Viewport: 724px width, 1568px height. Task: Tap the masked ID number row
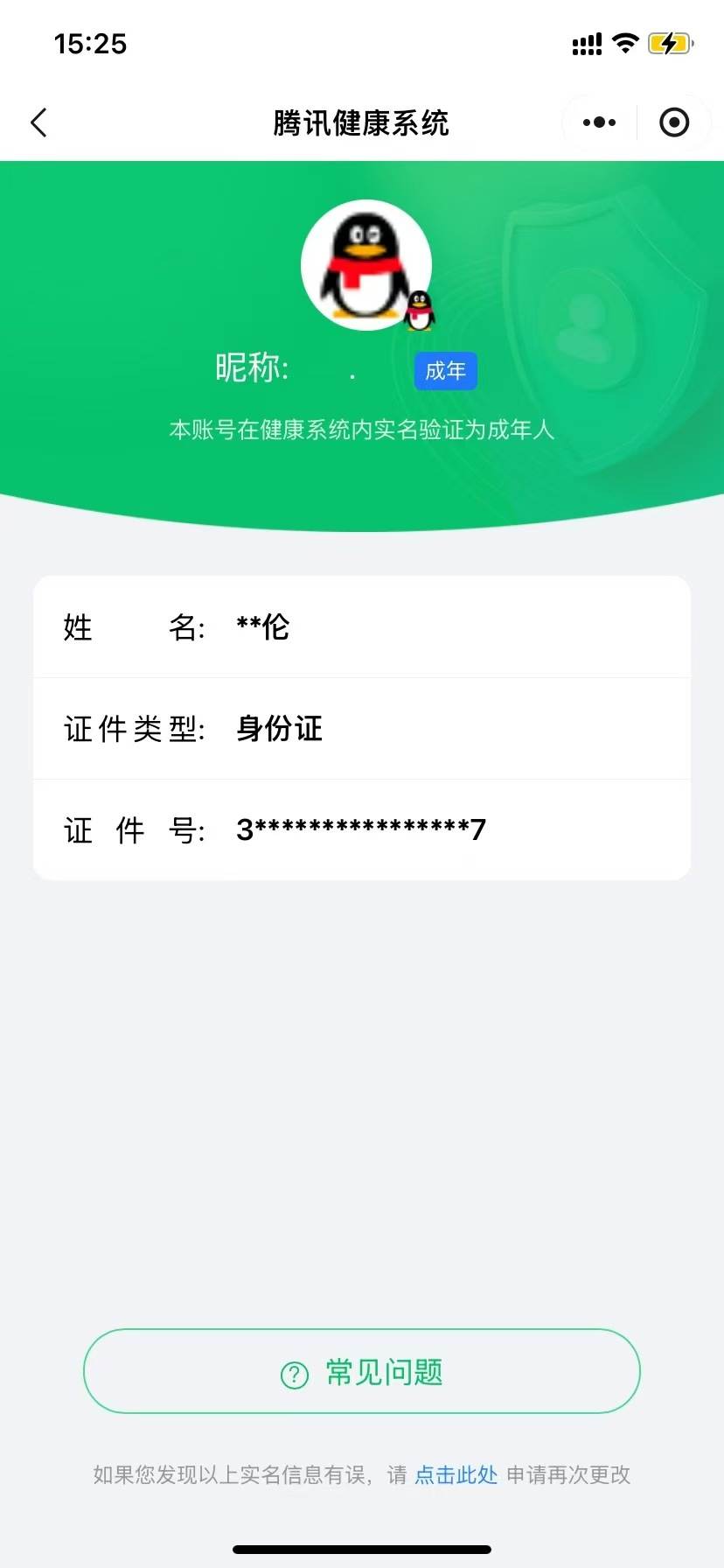[361, 828]
